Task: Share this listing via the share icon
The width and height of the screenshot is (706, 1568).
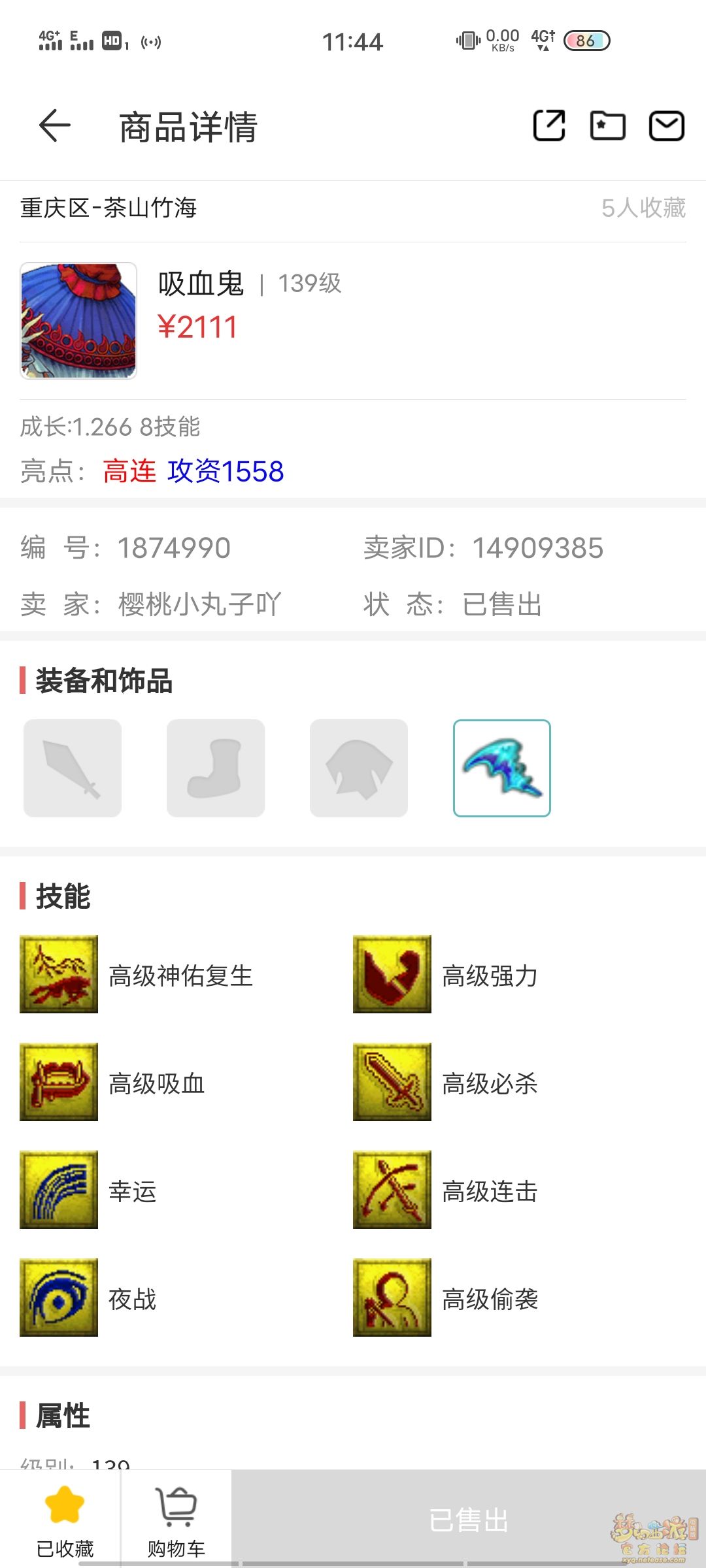Action: pos(549,126)
